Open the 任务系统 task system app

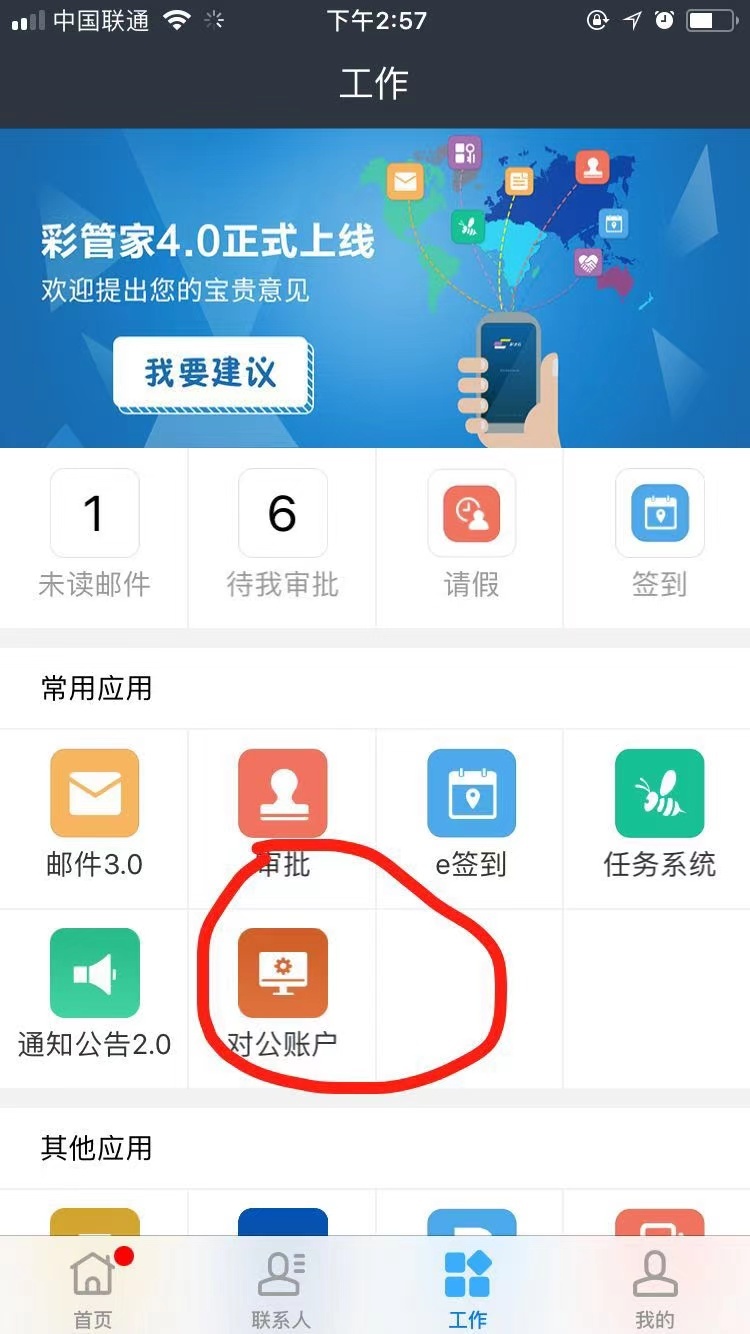point(659,818)
